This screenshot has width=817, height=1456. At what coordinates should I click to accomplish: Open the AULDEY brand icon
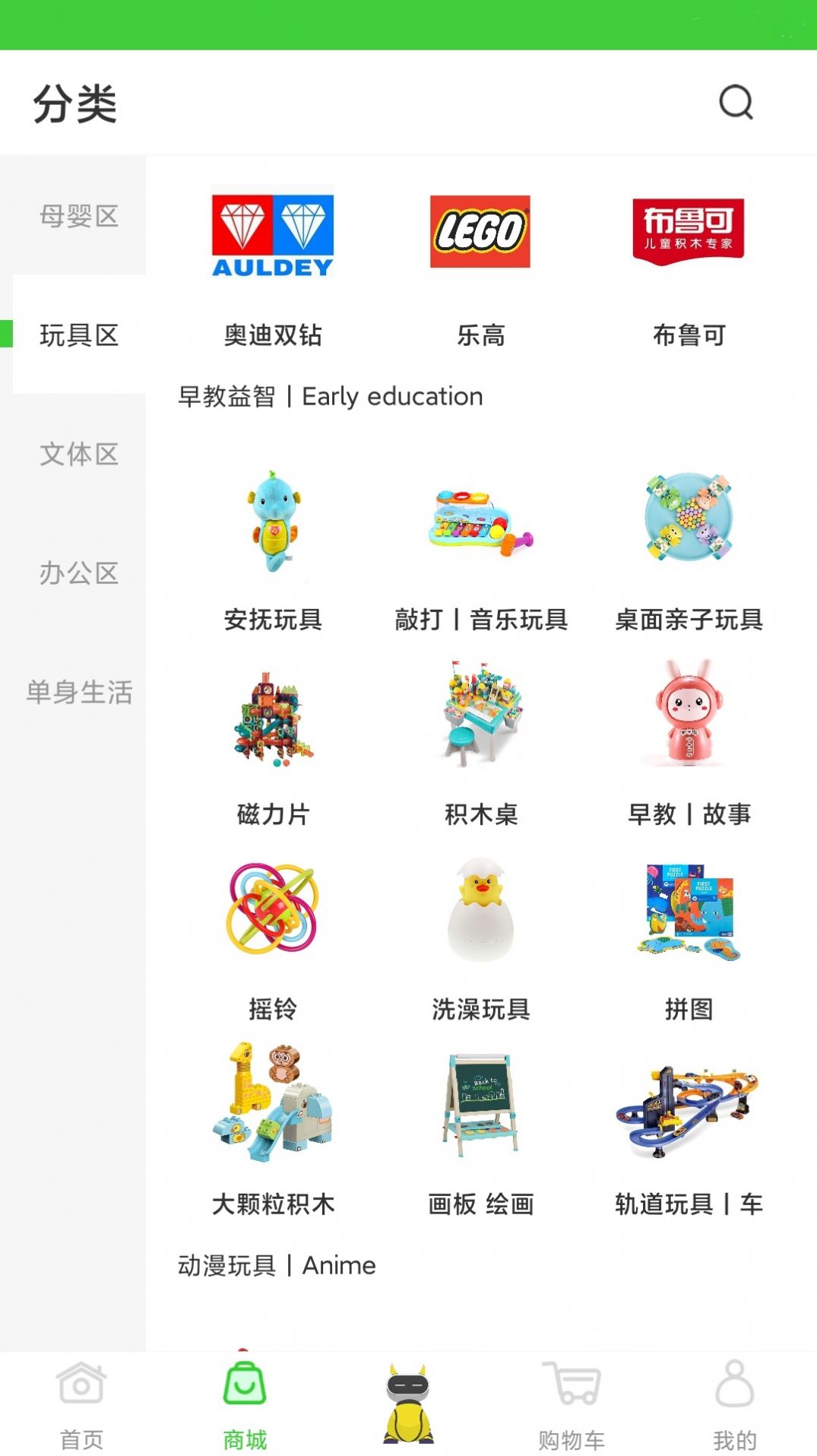(271, 233)
